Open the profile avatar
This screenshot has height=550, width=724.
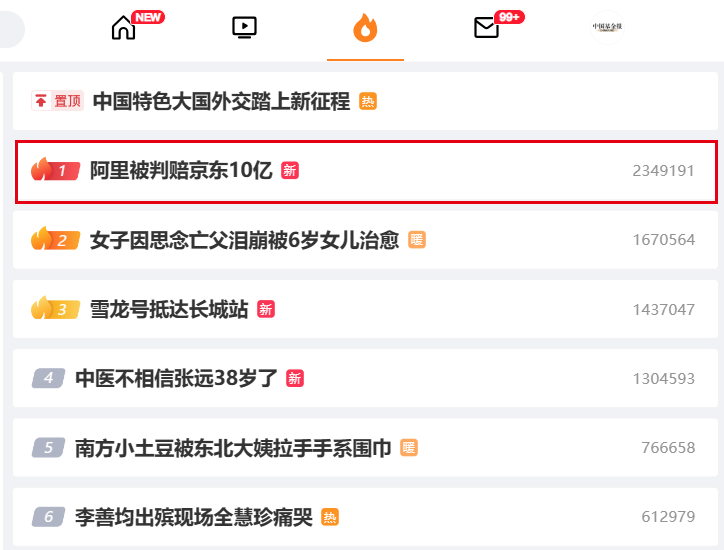coord(606,28)
